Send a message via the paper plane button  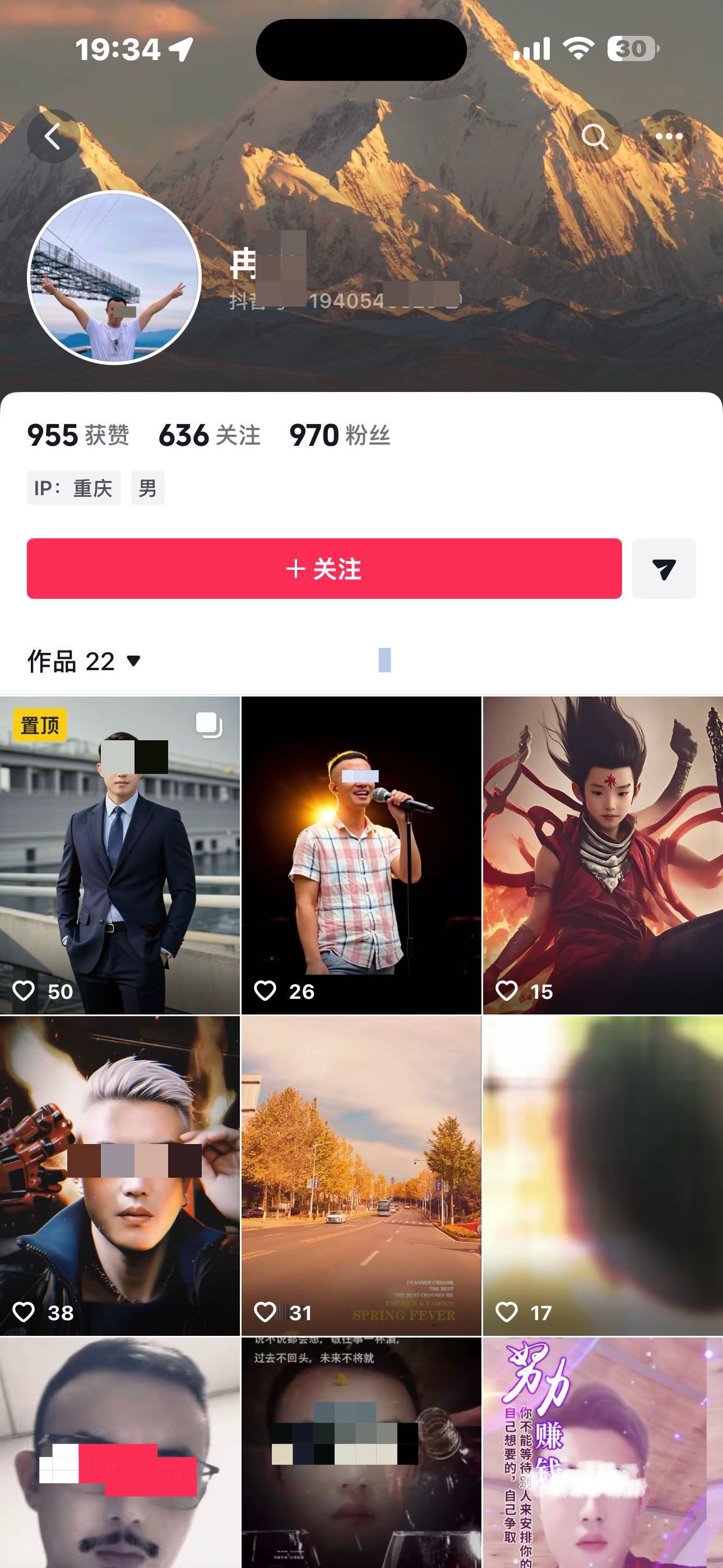(x=664, y=569)
